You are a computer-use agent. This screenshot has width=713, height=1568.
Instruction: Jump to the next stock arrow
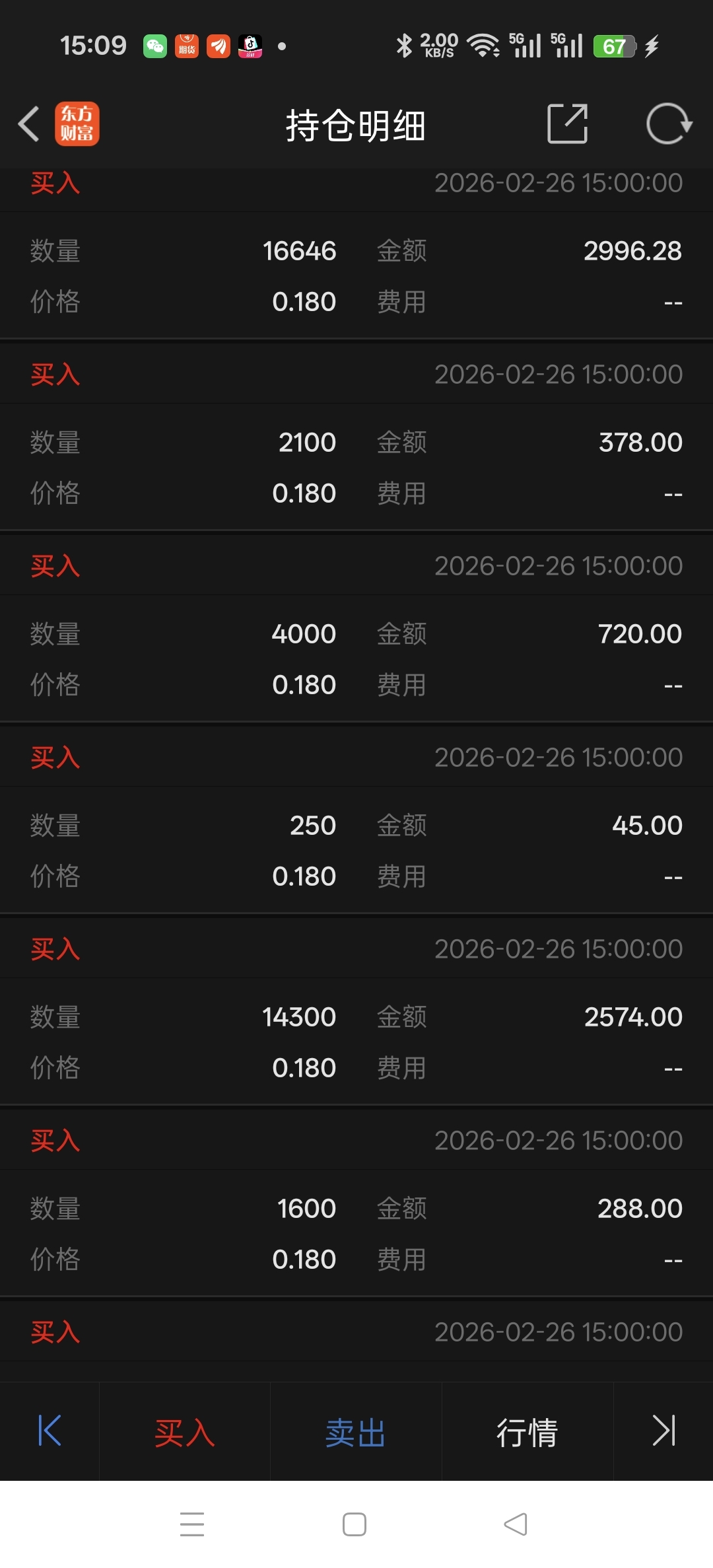click(663, 1431)
